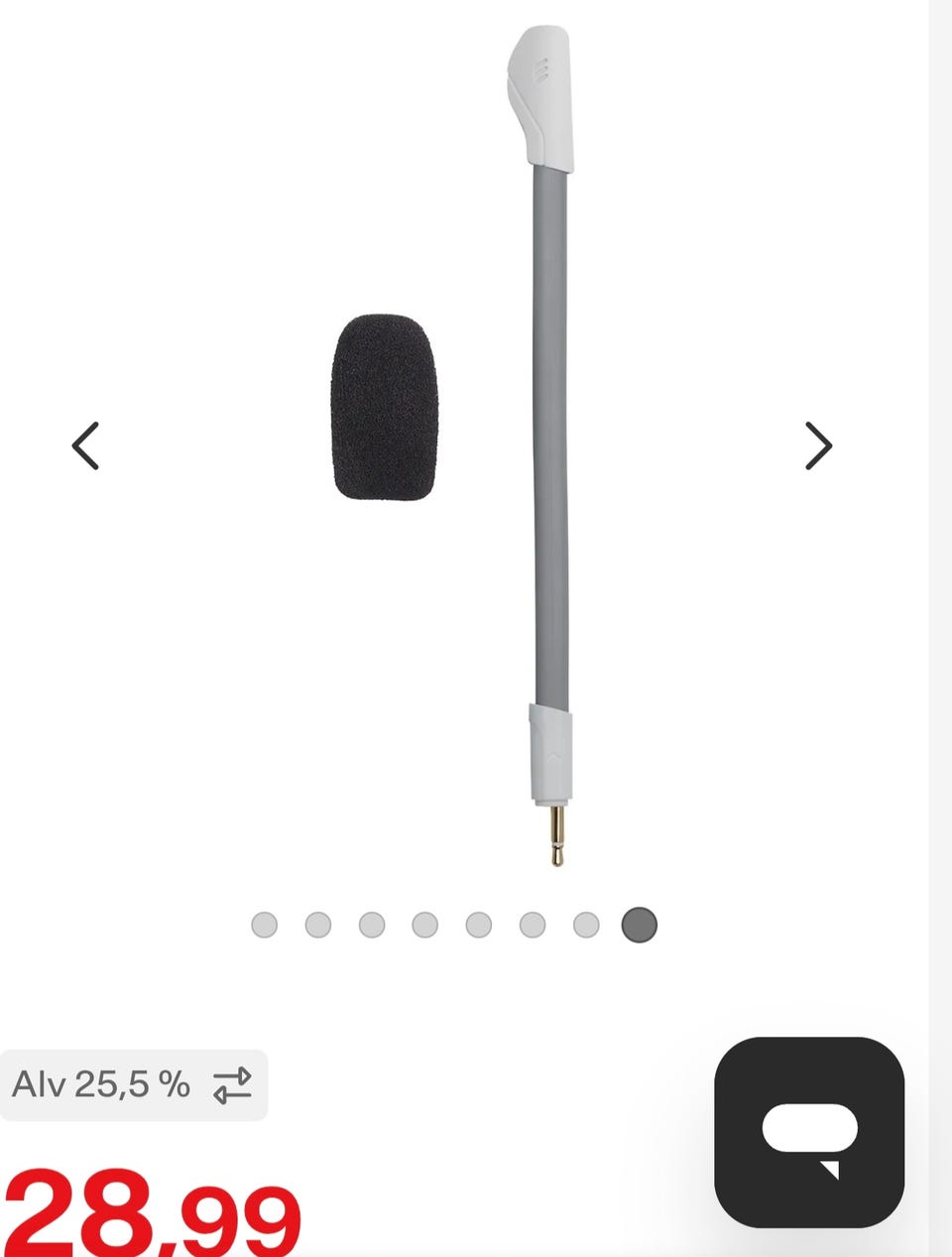This screenshot has width=952, height=1257.
Task: Jump to the first image dot
Action: pos(264,925)
